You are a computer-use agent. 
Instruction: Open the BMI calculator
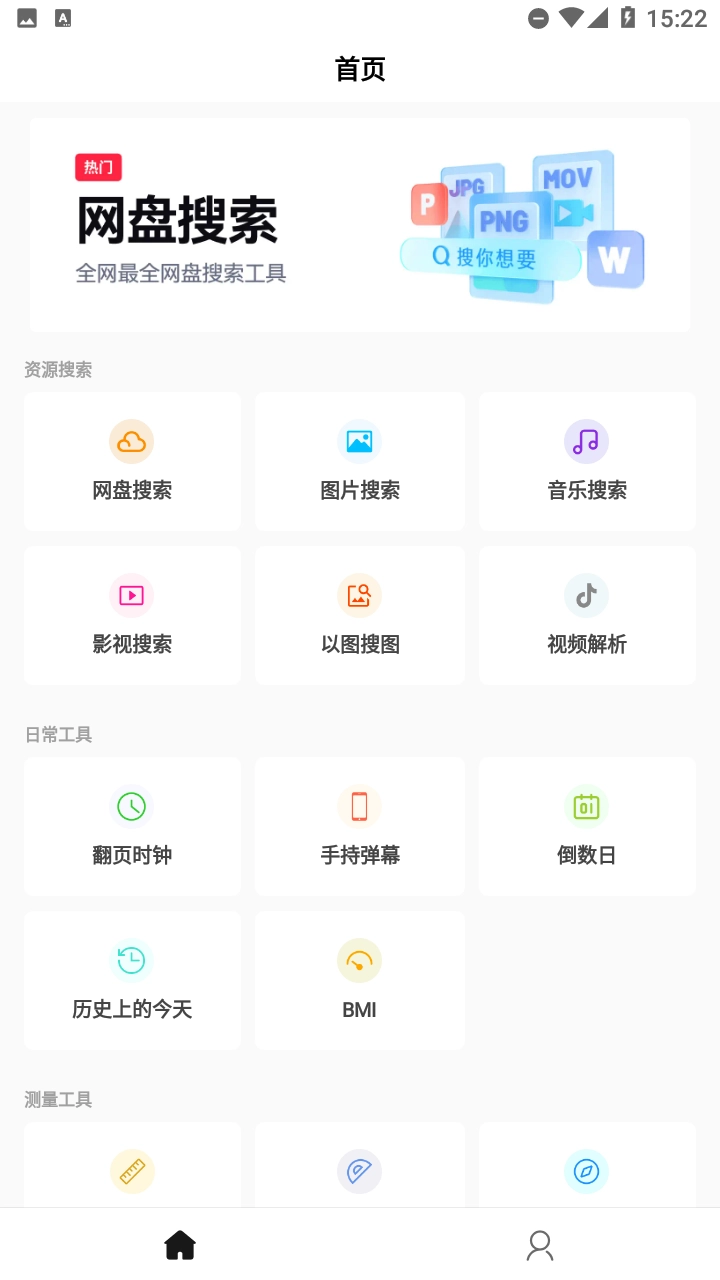(x=359, y=980)
